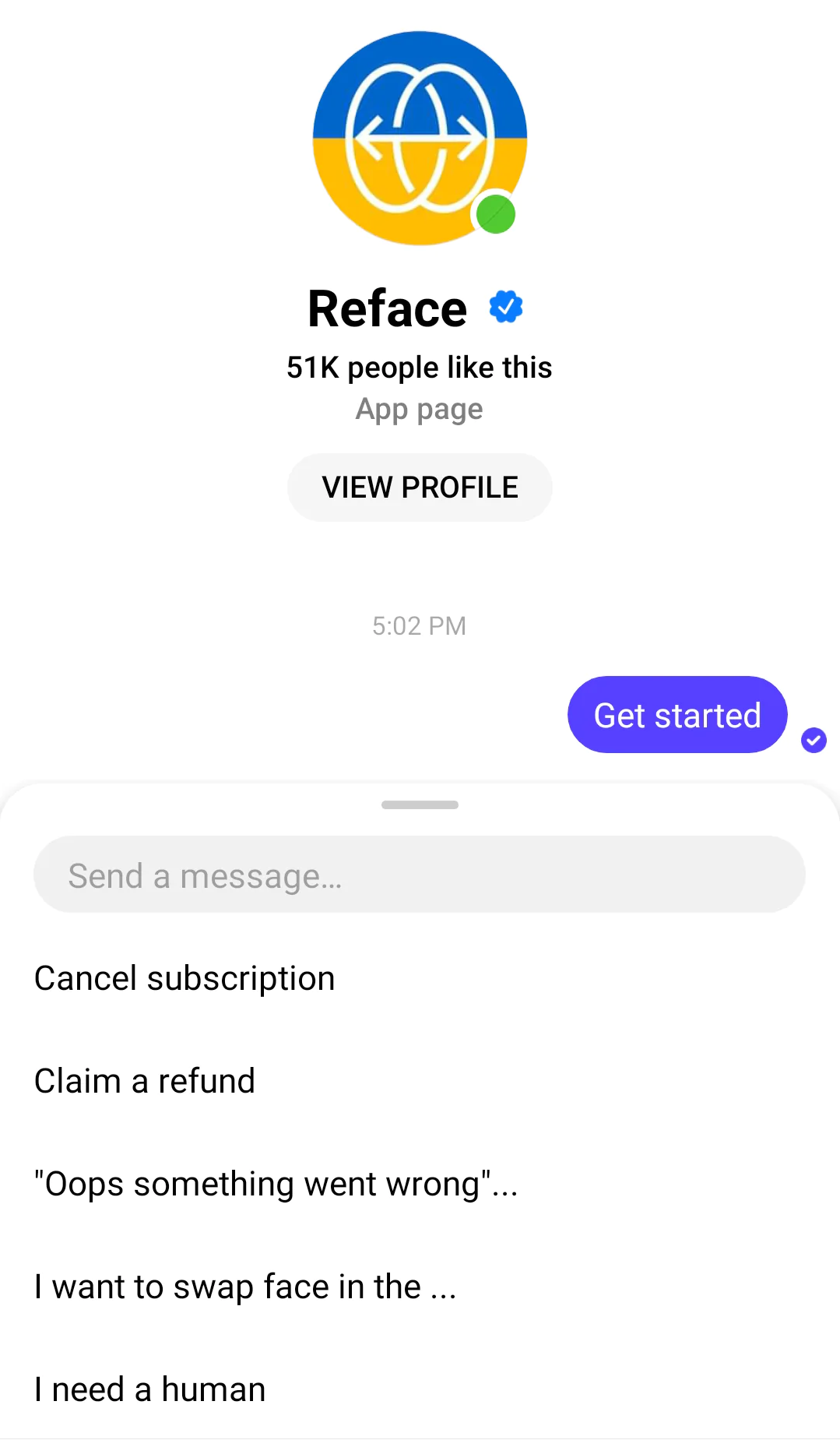Select I want to swap face option
The width and height of the screenshot is (840, 1440).
245,1287
